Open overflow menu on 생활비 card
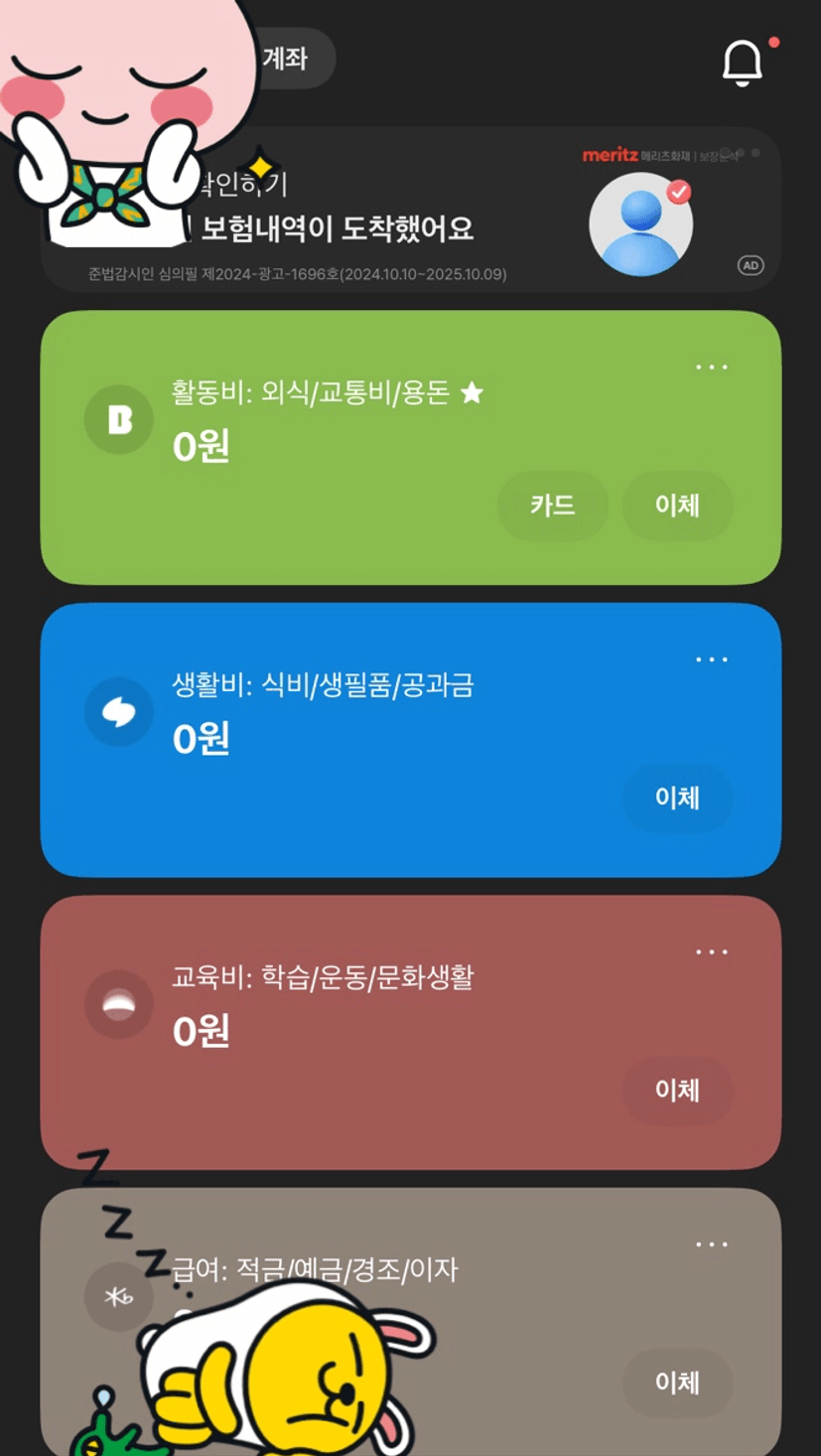Viewport: 821px width, 1456px height. (x=711, y=659)
